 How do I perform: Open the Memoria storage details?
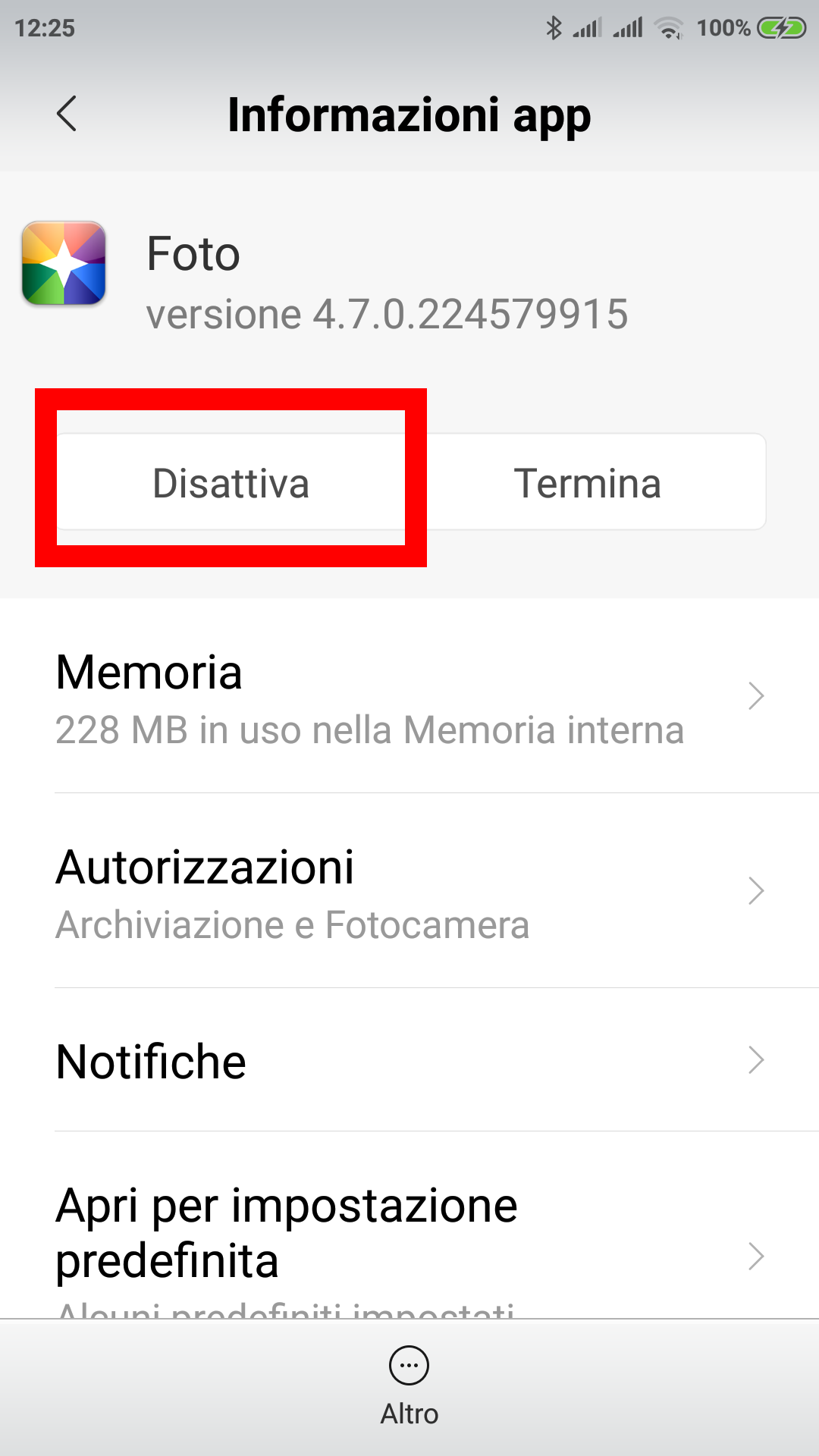tap(409, 696)
